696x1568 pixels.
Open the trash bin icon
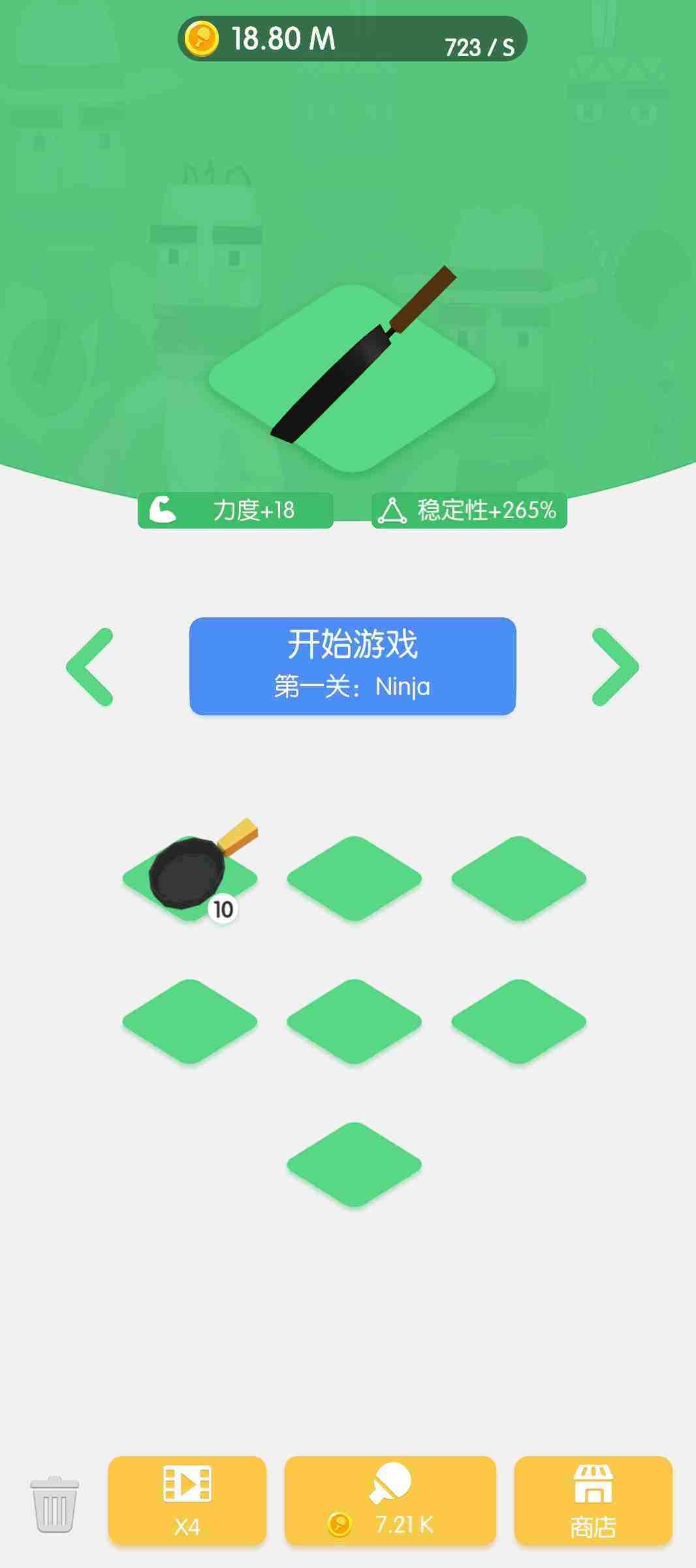coord(54,1503)
